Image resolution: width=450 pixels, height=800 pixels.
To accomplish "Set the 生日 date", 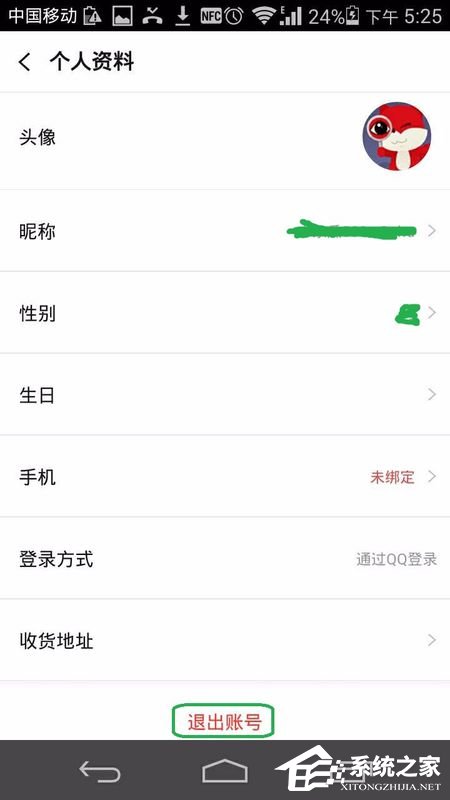I will click(x=225, y=394).
